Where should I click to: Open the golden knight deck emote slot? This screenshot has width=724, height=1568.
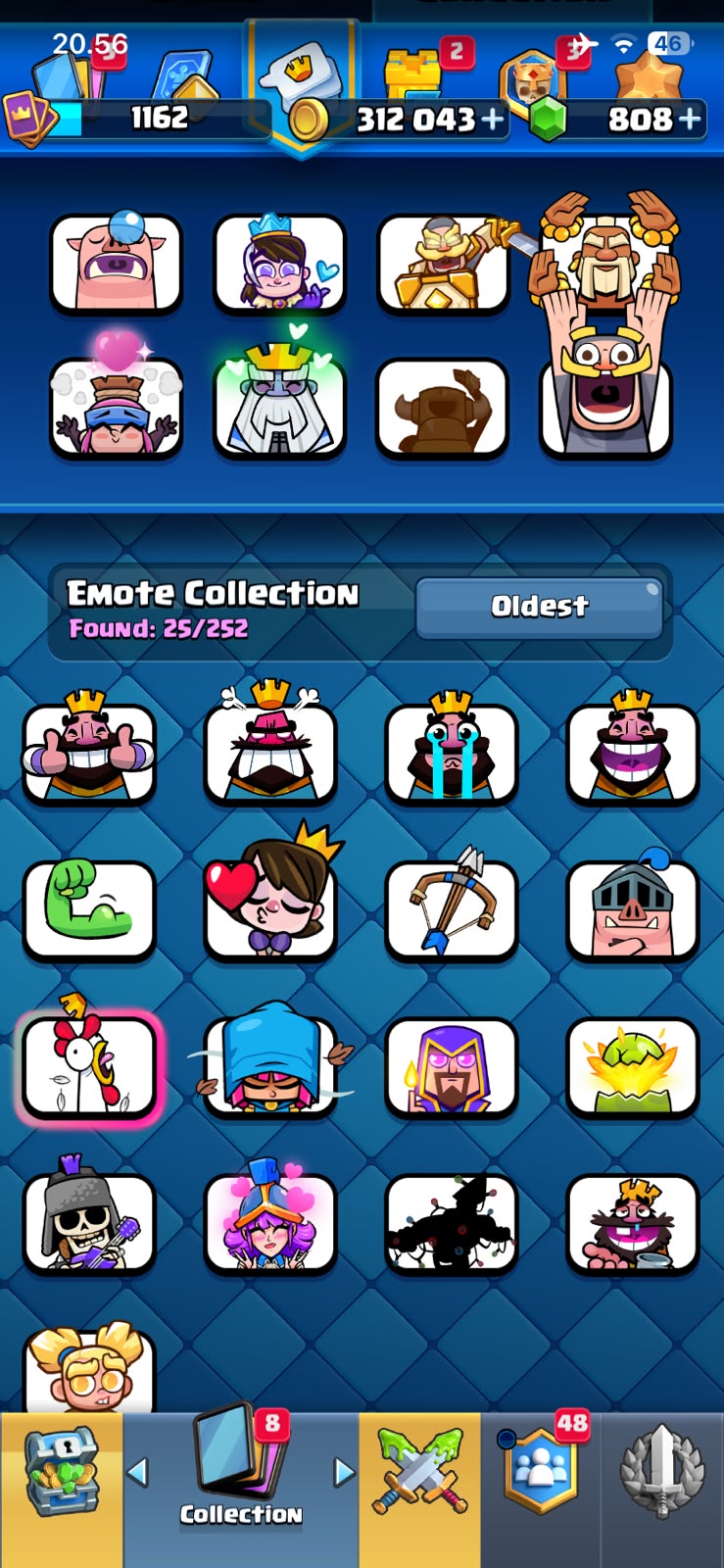click(444, 263)
